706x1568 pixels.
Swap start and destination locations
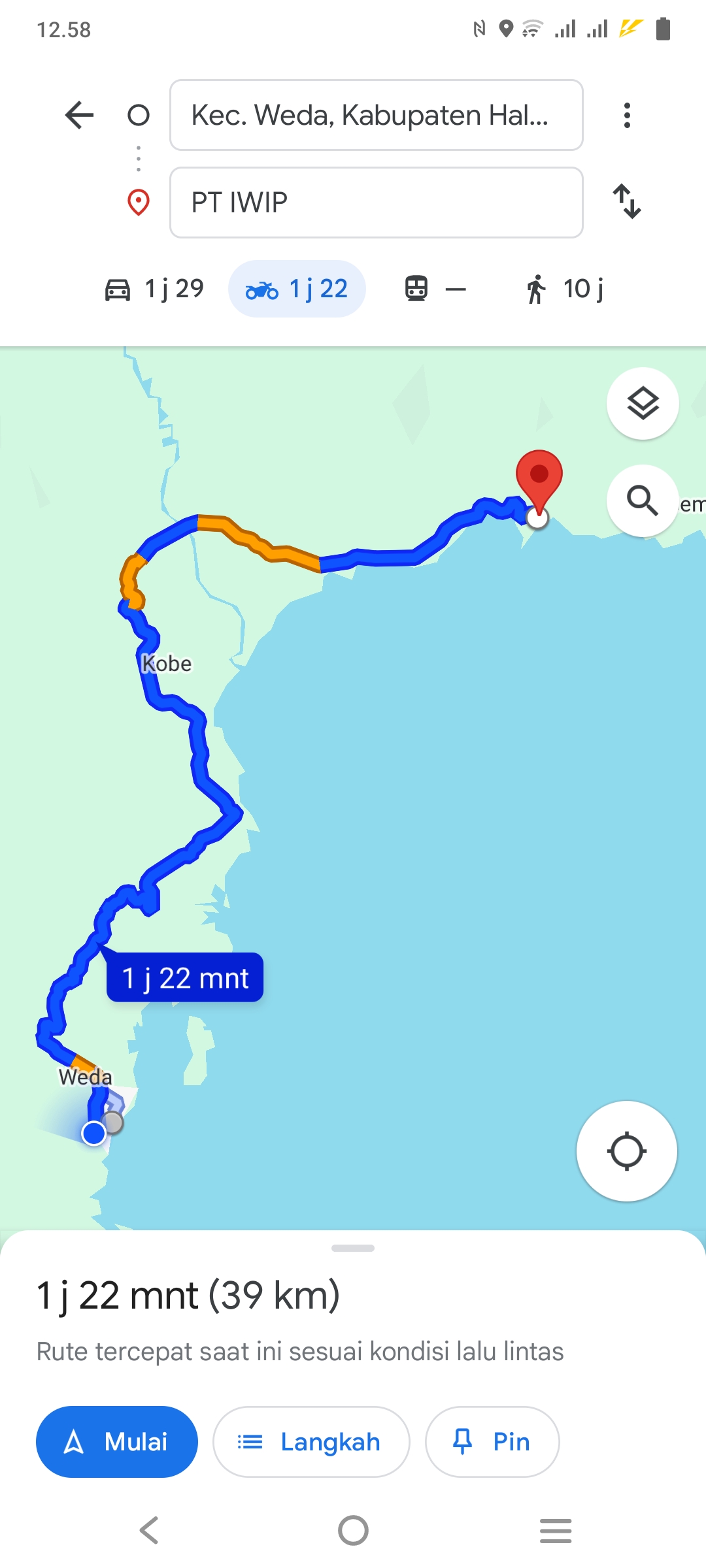pyautogui.click(x=627, y=201)
